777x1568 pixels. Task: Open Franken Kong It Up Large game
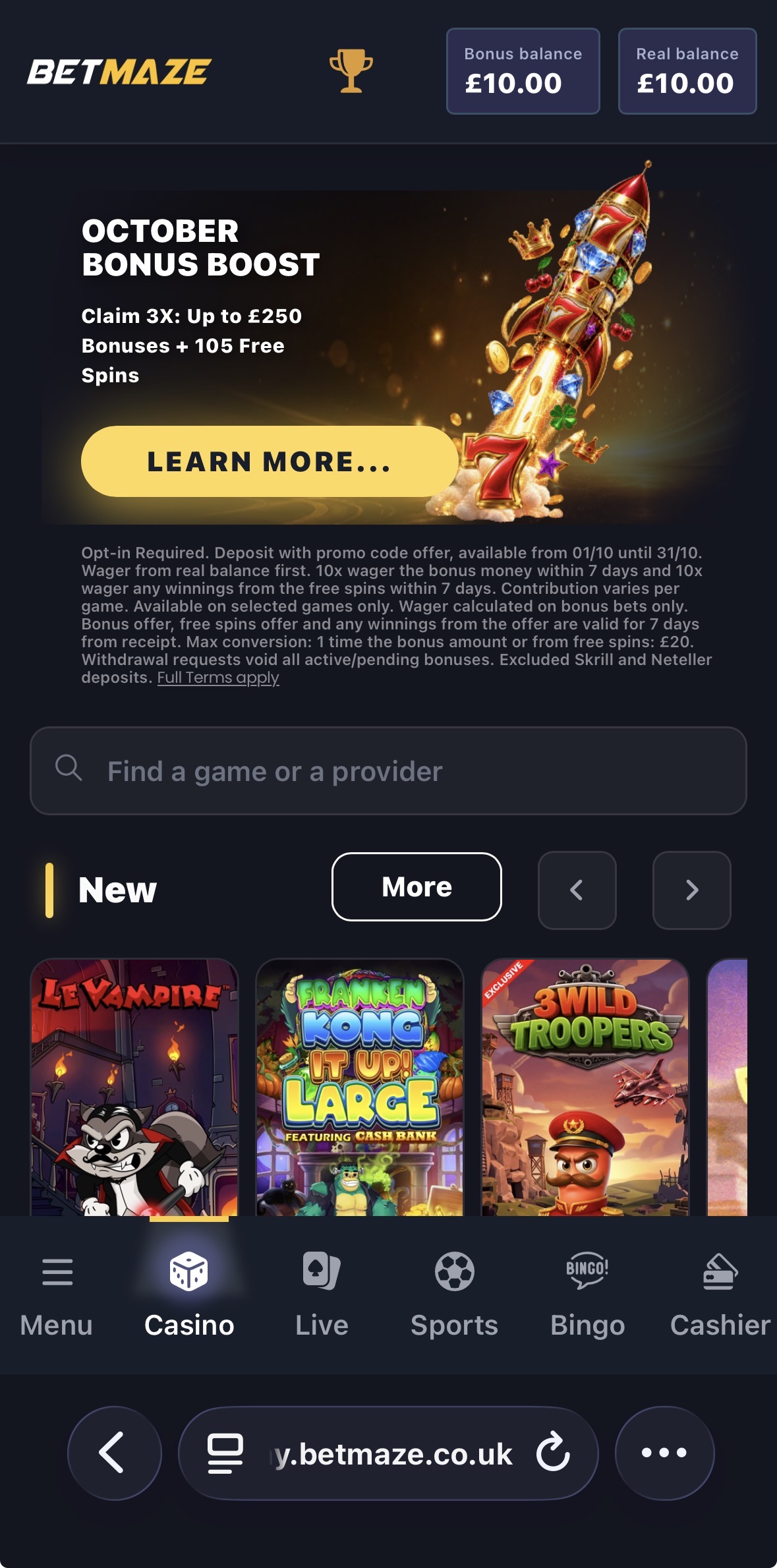(360, 1088)
